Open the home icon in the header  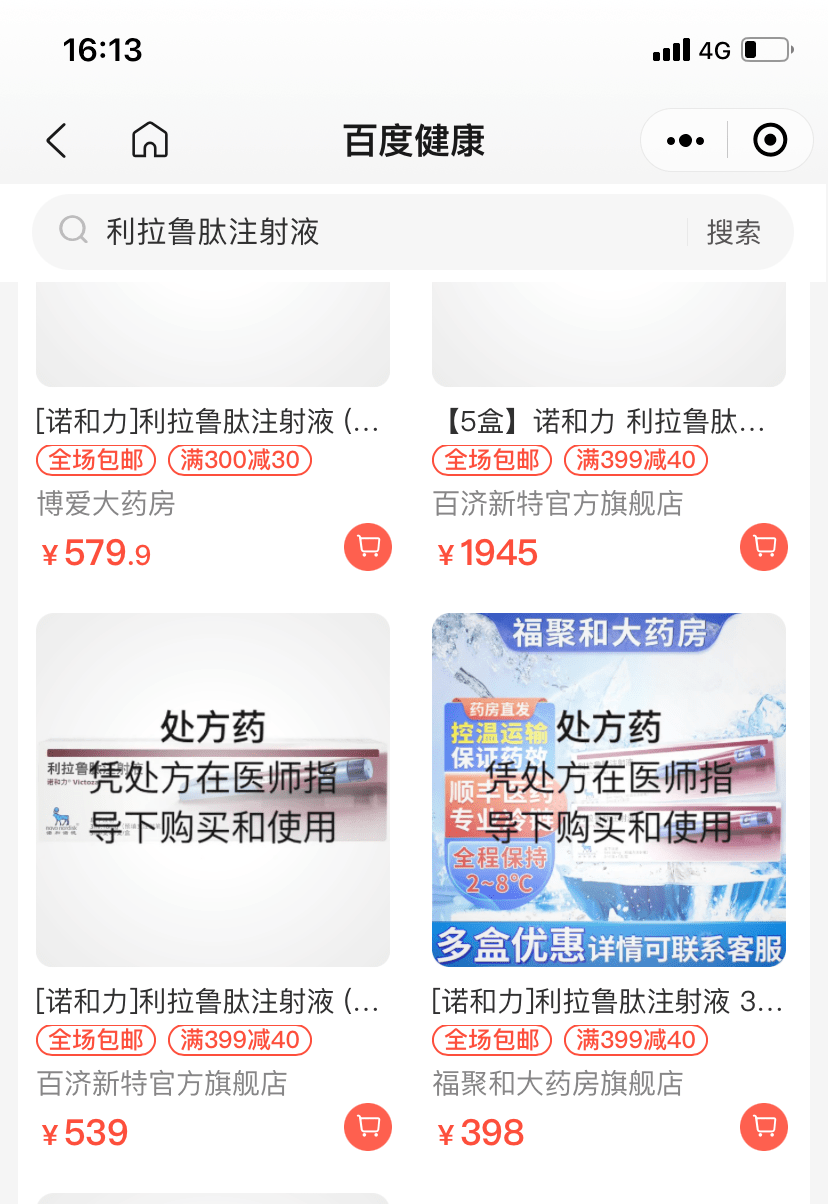point(150,141)
